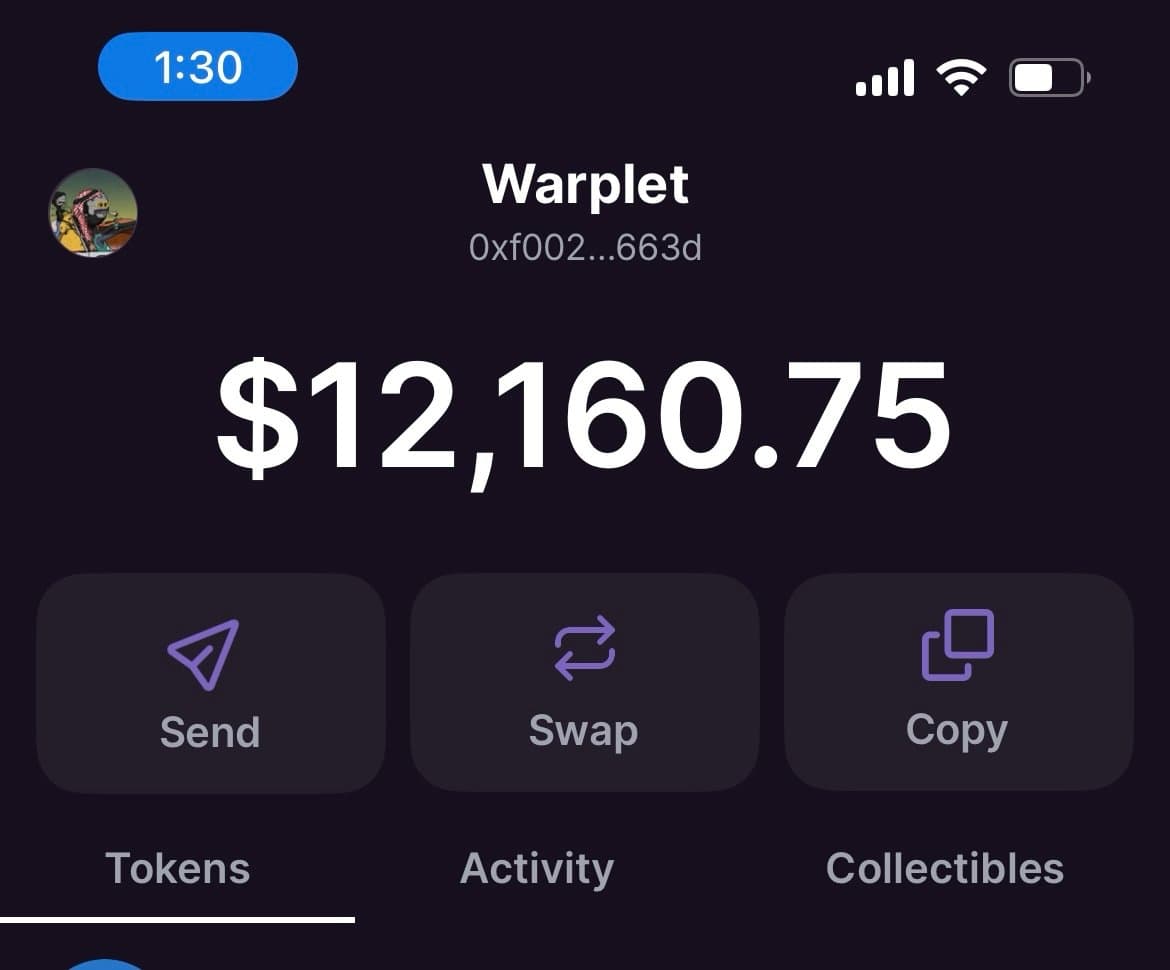1170x970 pixels.
Task: View the Collectibles tab
Action: click(945, 868)
